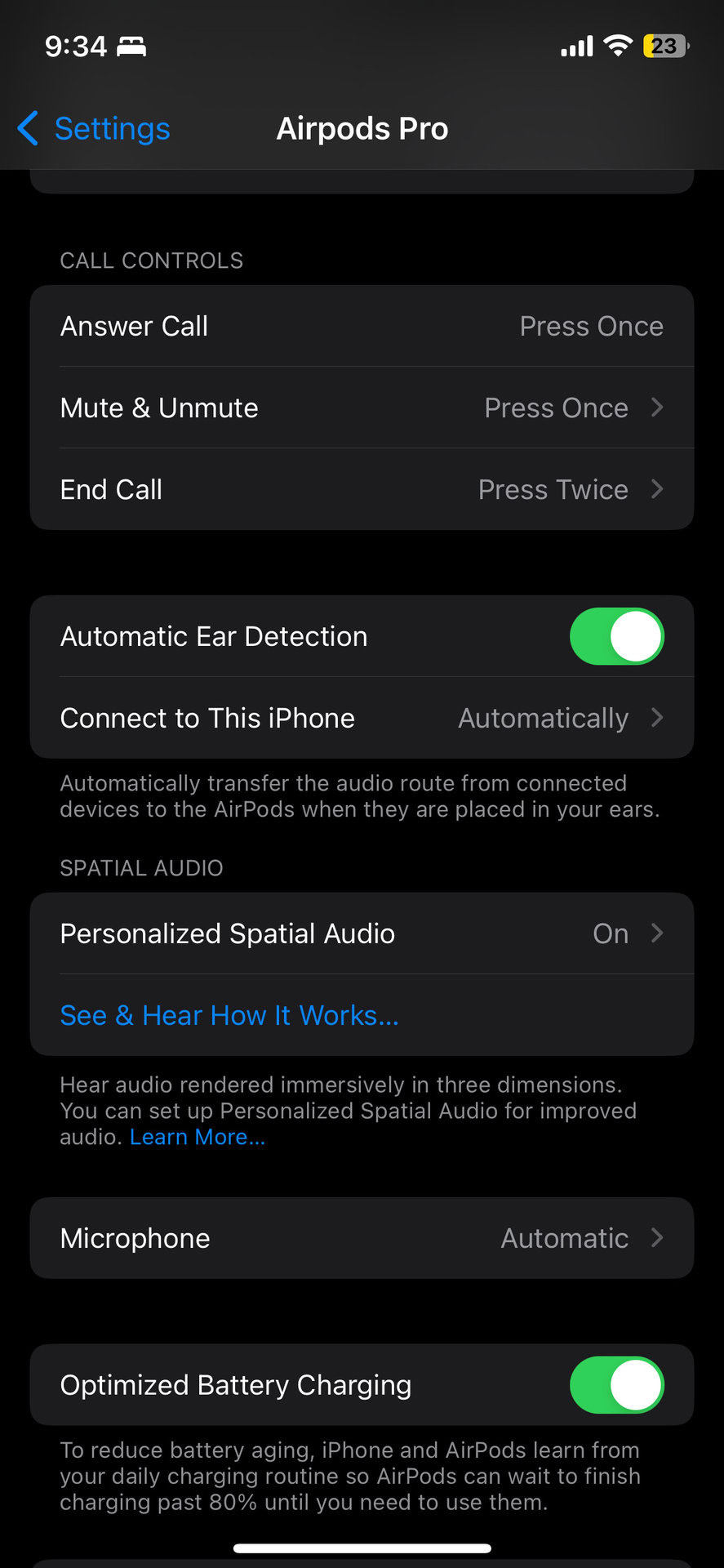Open Connect to This iPhone setting
This screenshot has height=1568, width=724.
click(362, 718)
